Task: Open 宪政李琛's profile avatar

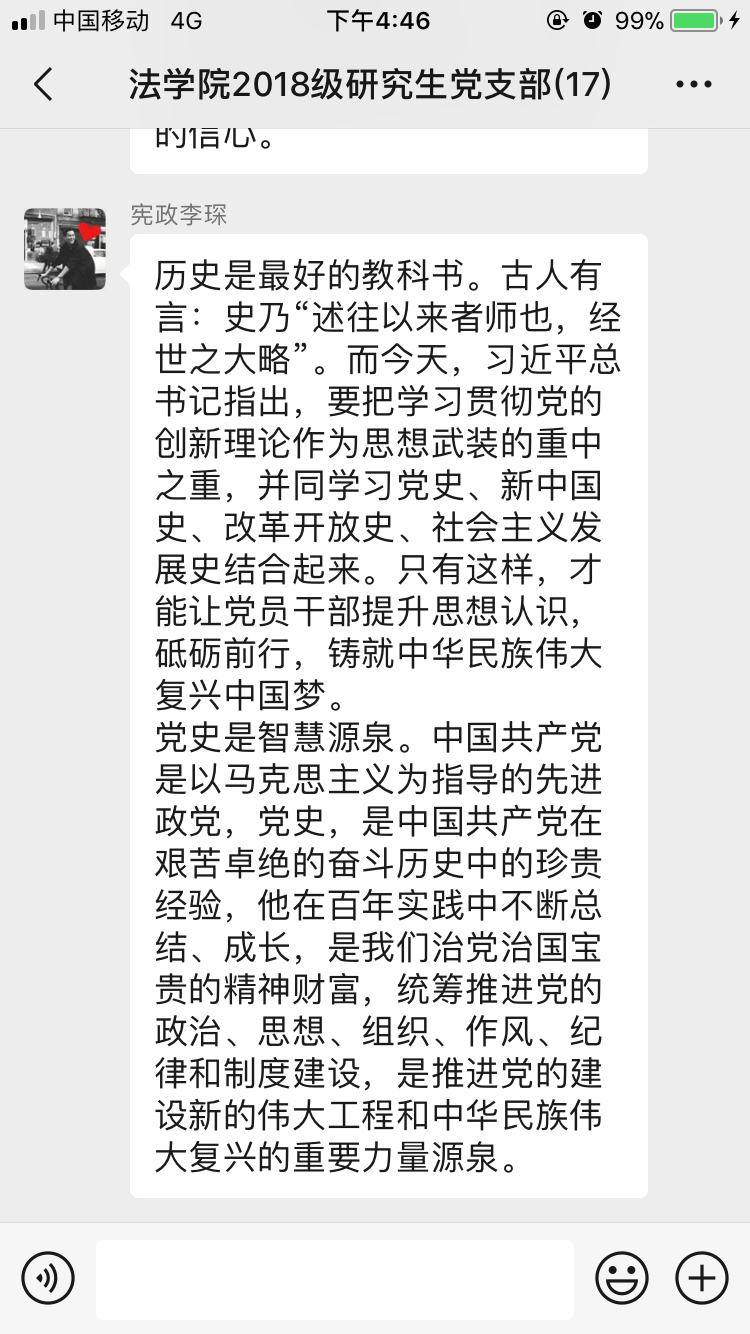Action: pos(65,249)
